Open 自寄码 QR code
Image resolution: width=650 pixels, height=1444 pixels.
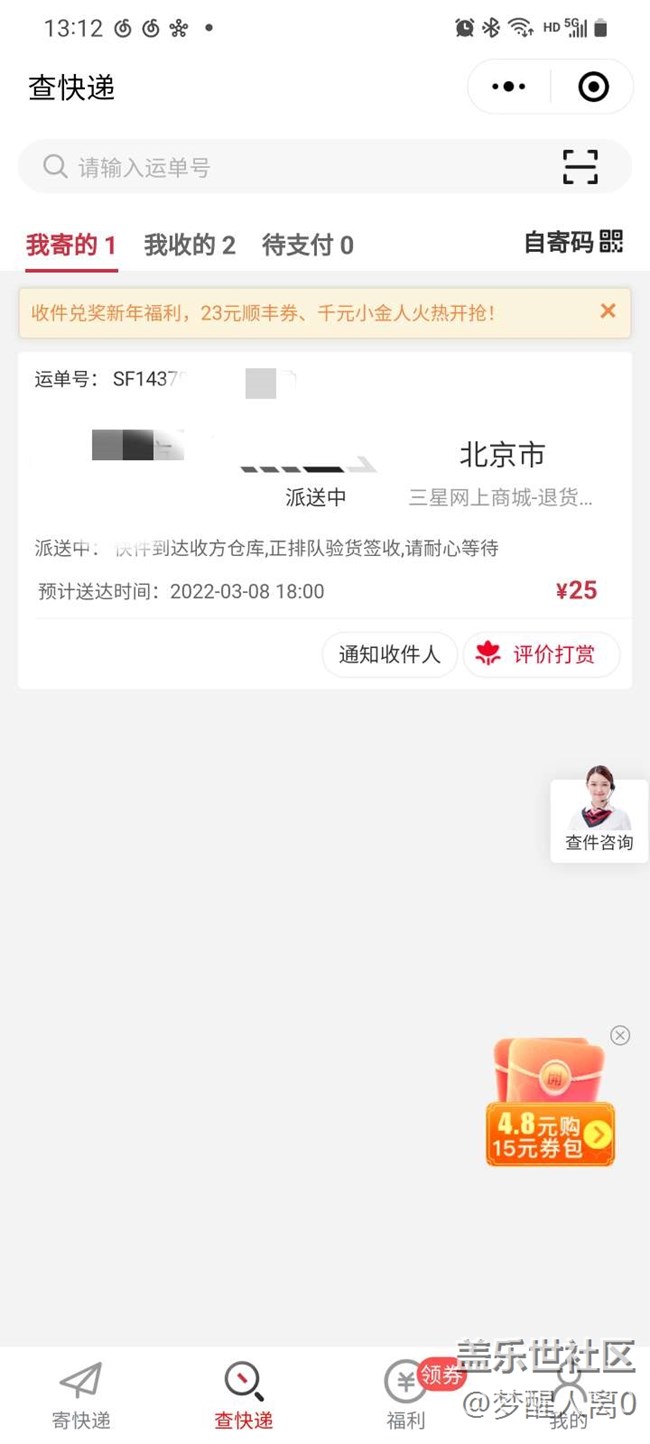(x=573, y=242)
